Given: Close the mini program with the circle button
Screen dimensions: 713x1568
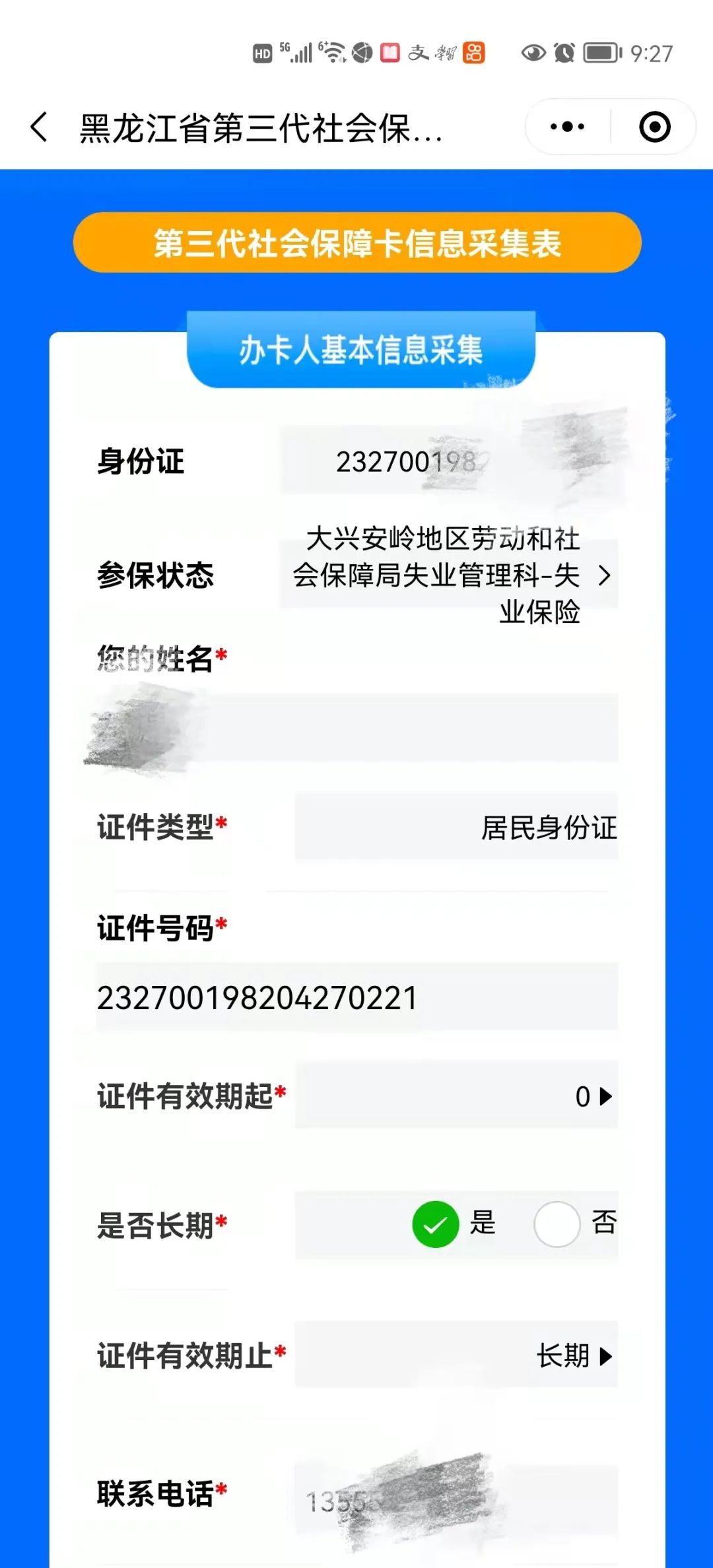Looking at the screenshot, I should click(x=654, y=127).
